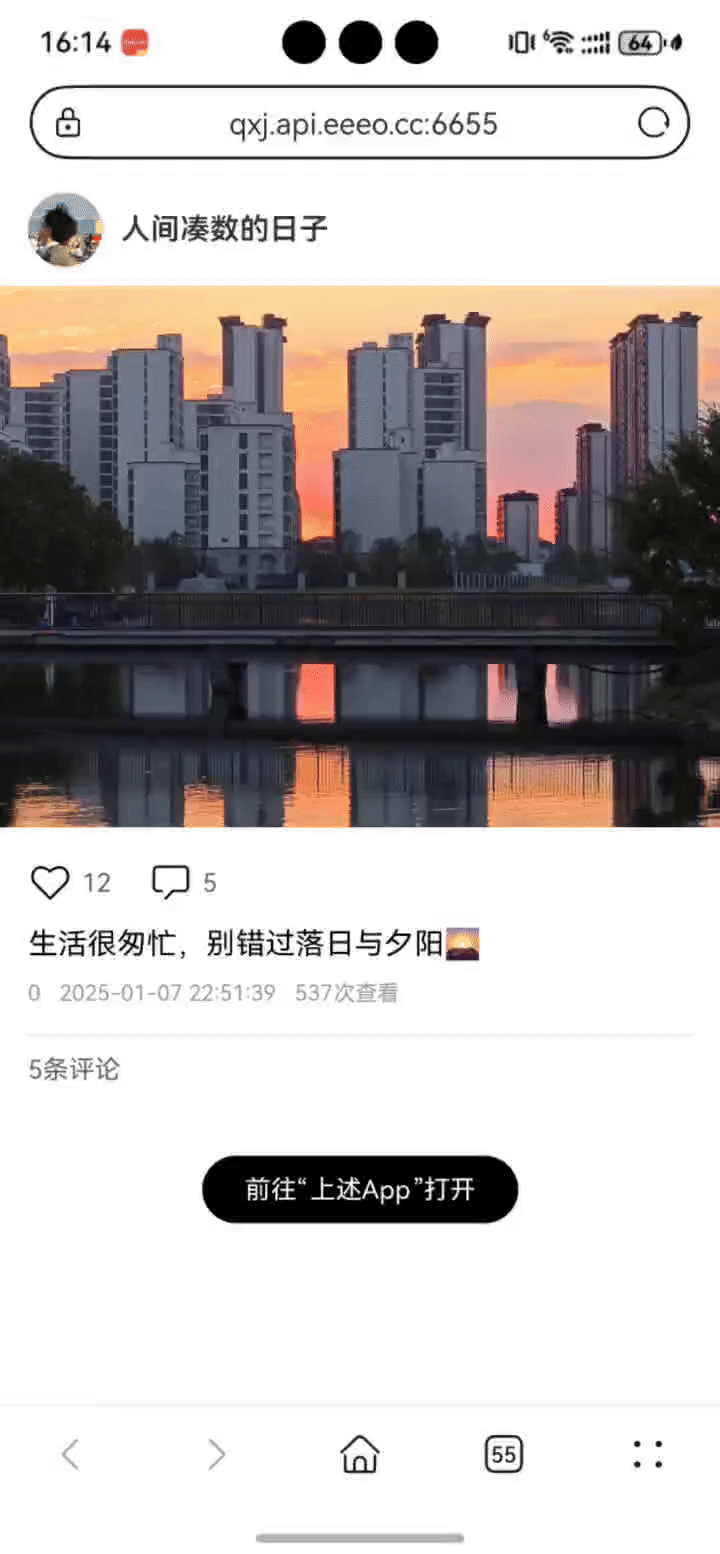Open the browser four-dot menu
Image resolution: width=720 pixels, height=1554 pixels.
[x=648, y=1453]
